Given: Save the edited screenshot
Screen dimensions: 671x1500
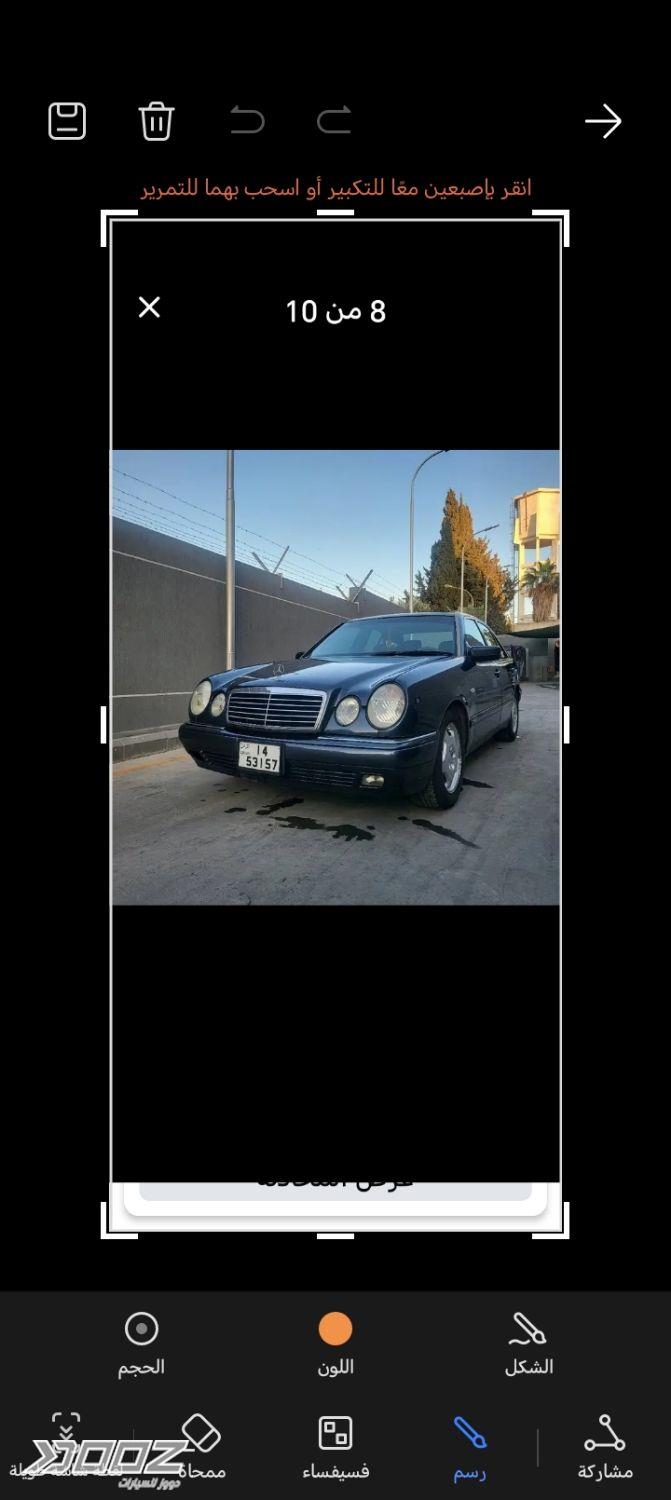Looking at the screenshot, I should tap(67, 121).
